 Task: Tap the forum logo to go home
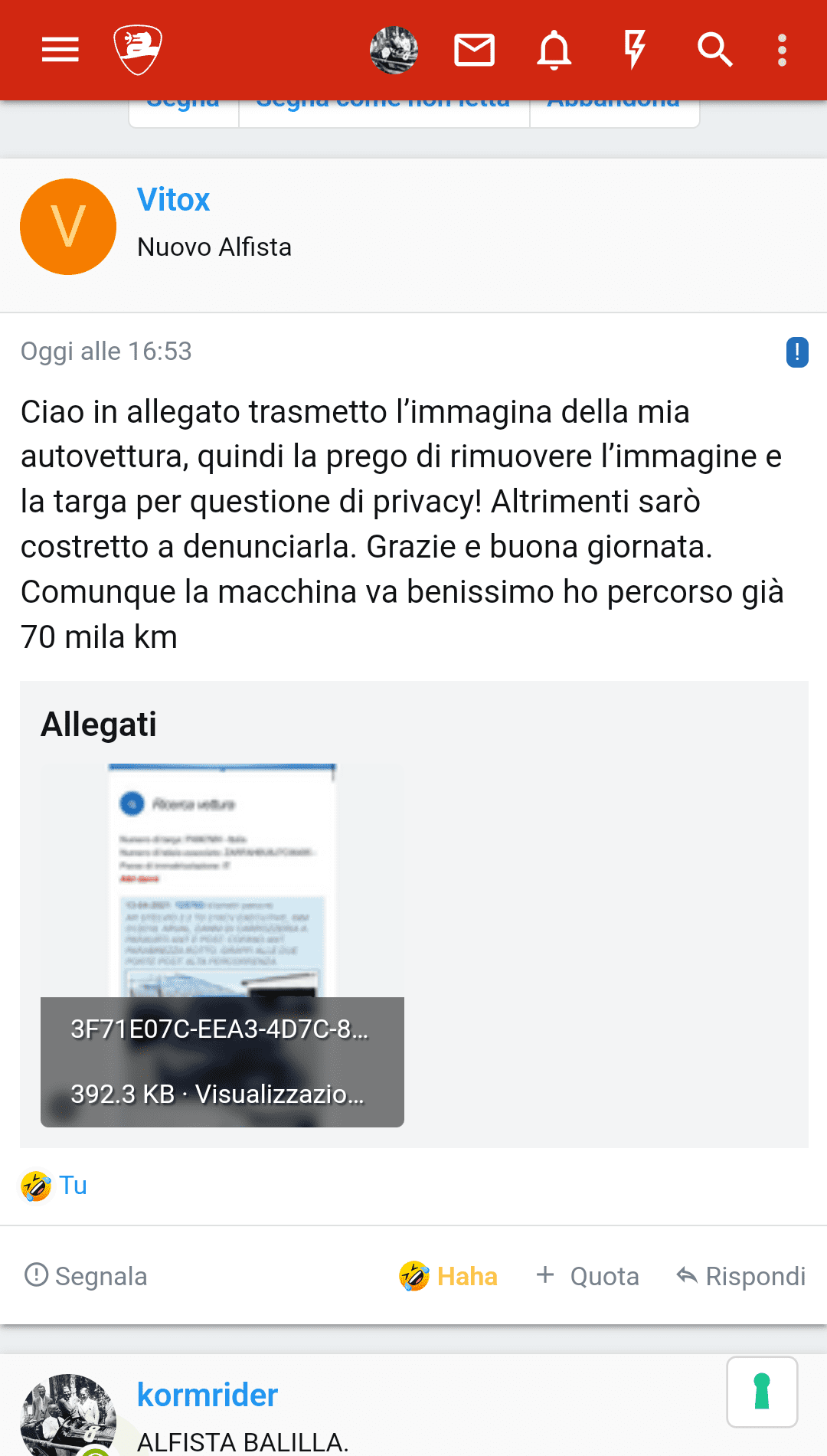tap(138, 50)
